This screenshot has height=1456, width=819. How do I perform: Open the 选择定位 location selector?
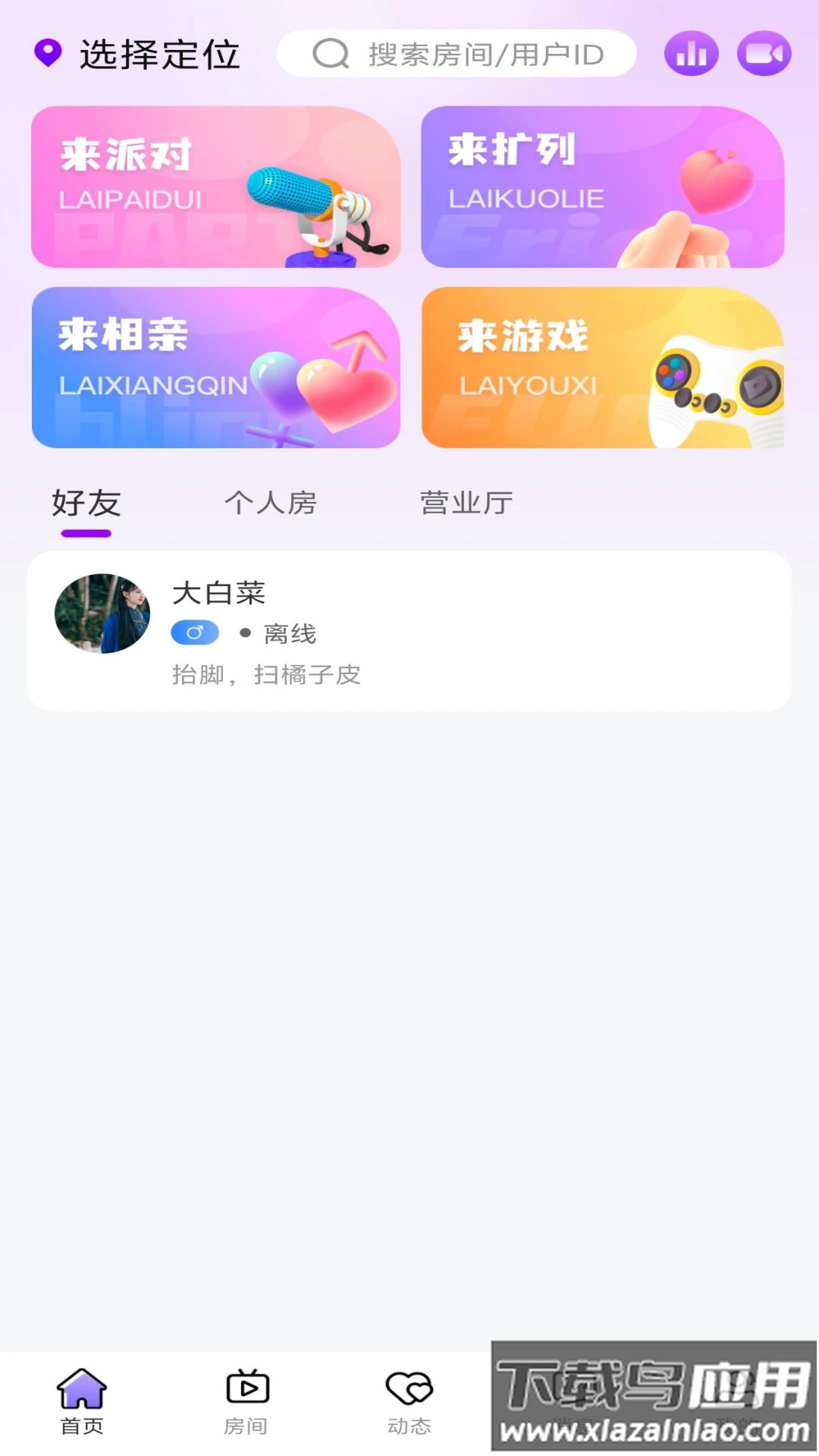pos(138,55)
